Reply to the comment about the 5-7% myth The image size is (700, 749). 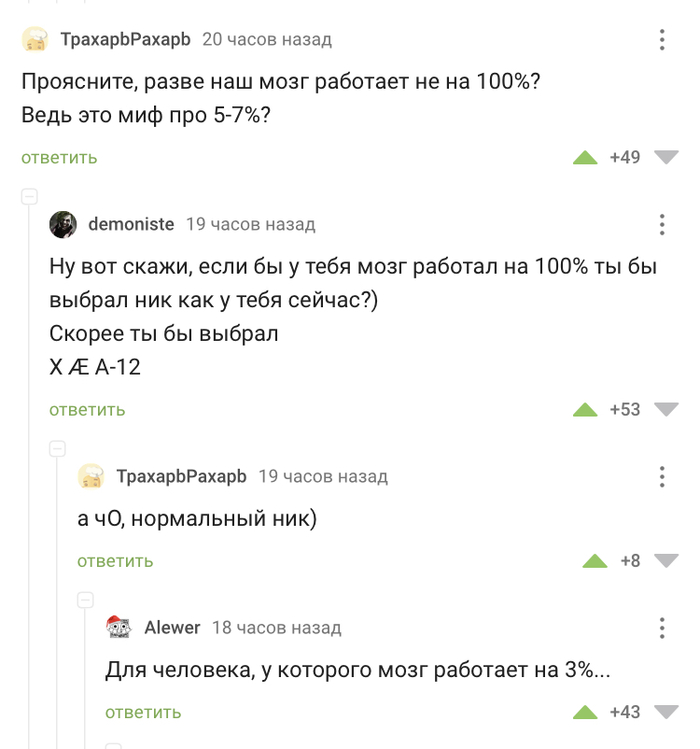[x=59, y=158]
